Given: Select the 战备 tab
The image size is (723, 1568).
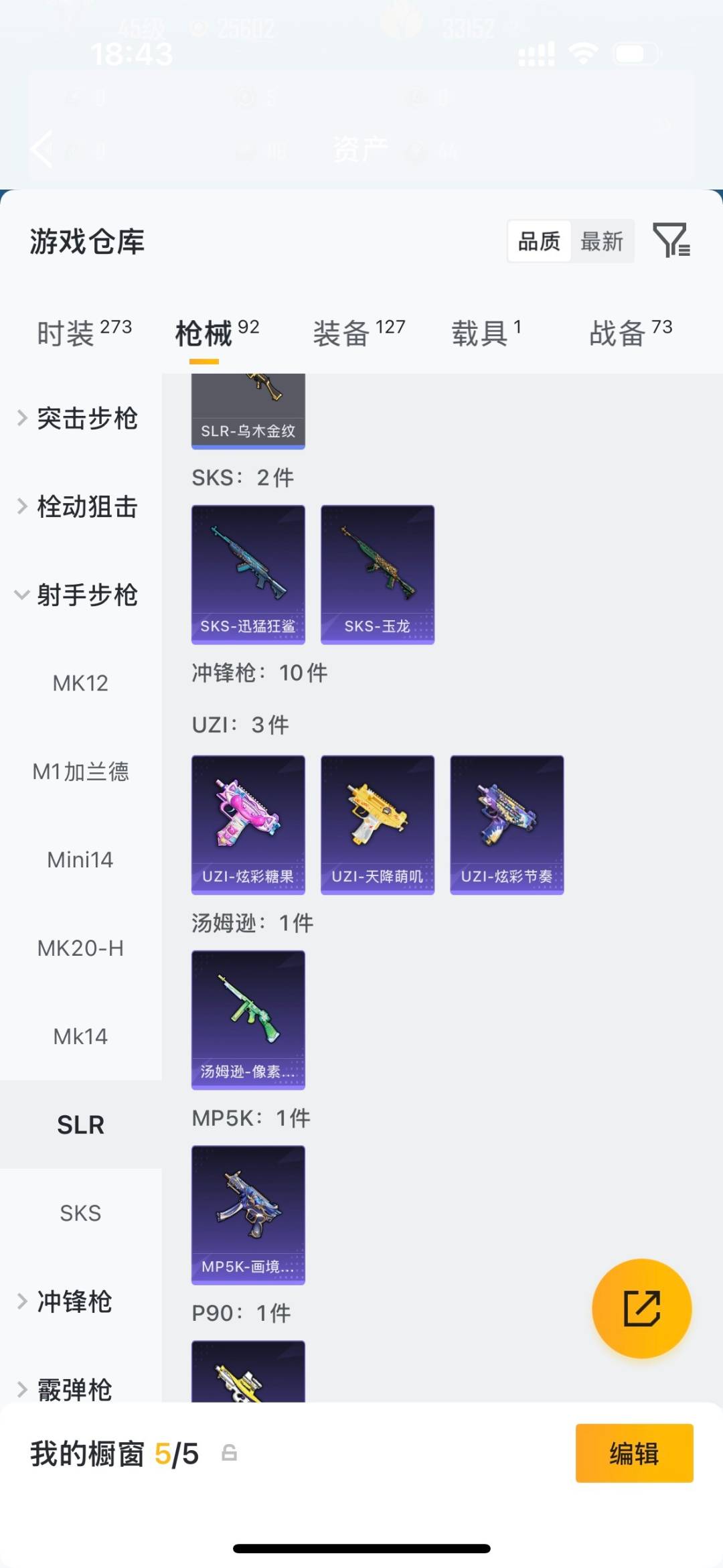Looking at the screenshot, I should 630,333.
